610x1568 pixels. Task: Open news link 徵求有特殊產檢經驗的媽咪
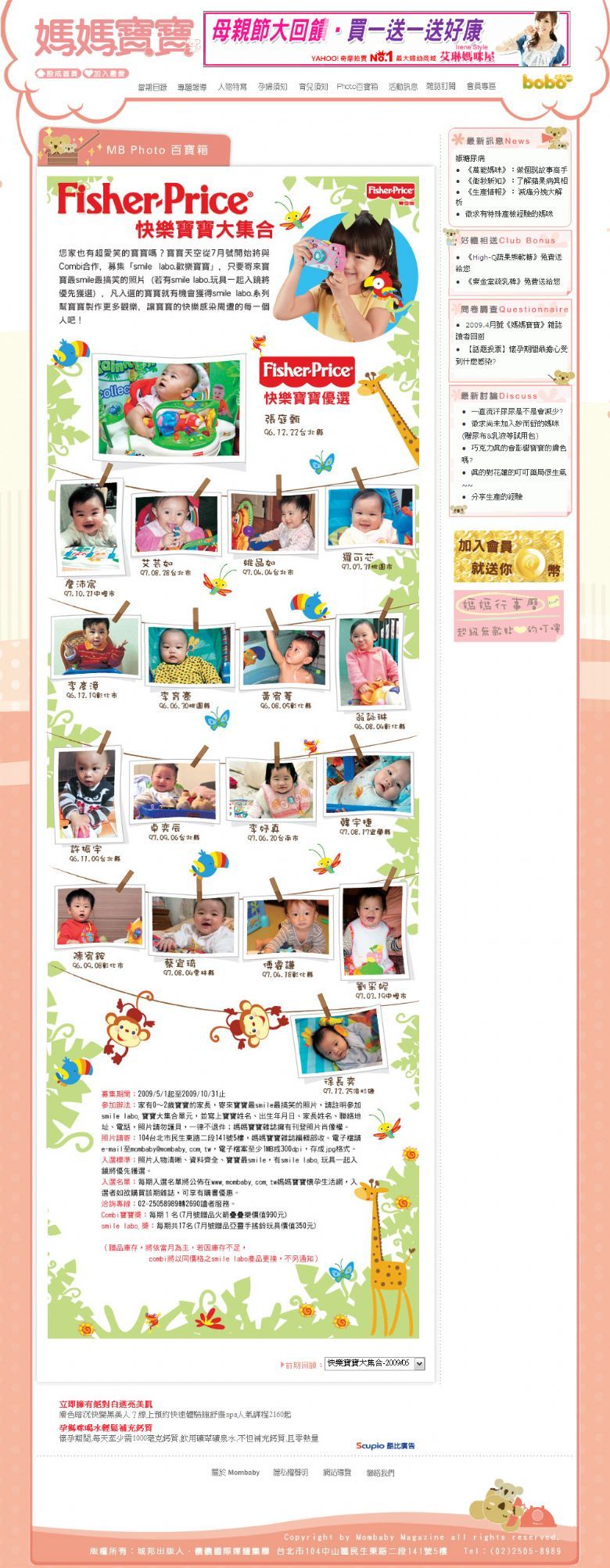pos(509,213)
